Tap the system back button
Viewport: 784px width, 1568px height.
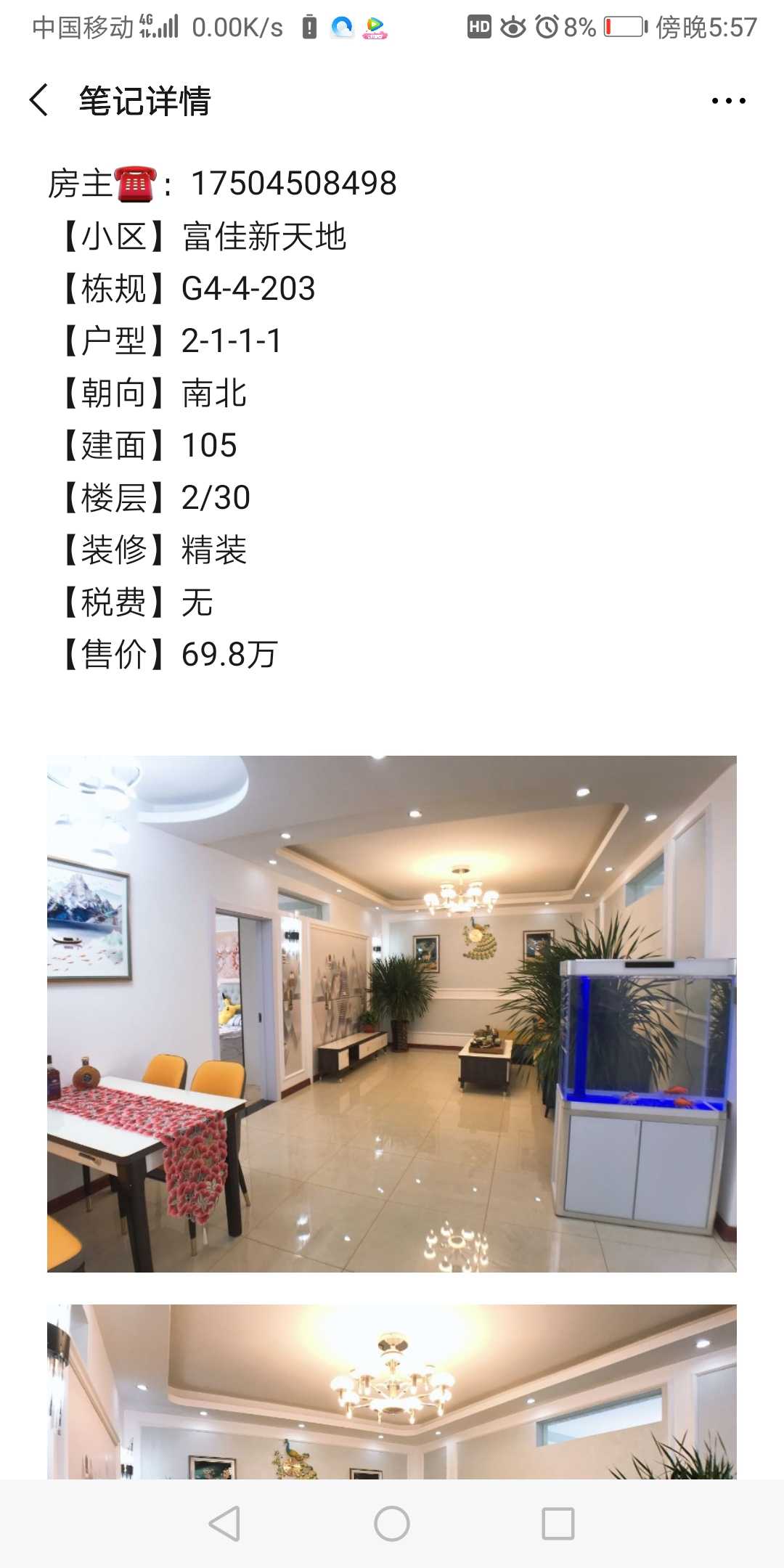point(224,1523)
